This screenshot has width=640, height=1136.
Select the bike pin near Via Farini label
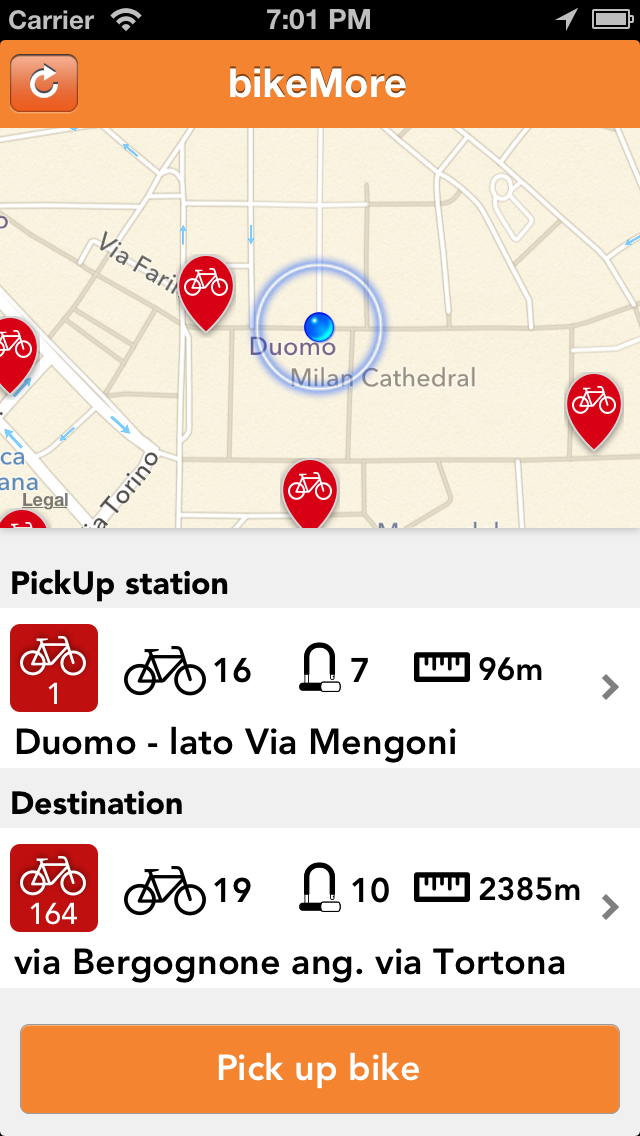(x=206, y=289)
